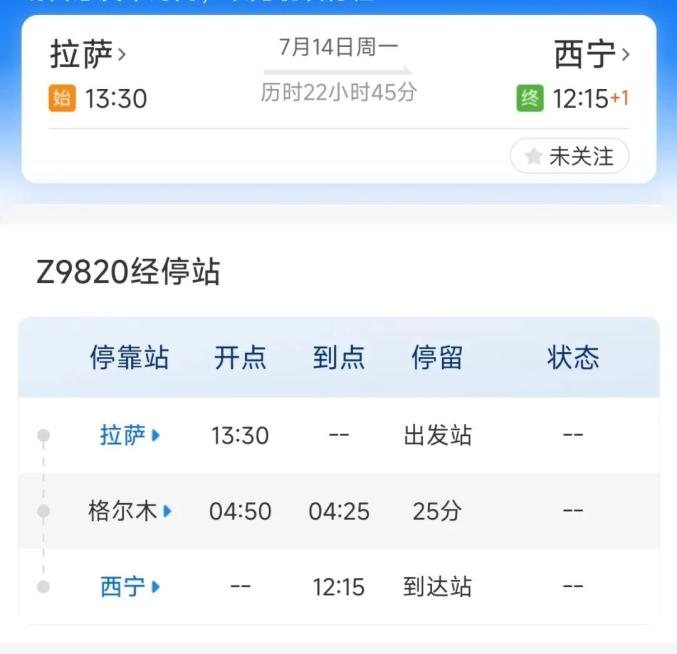The height and width of the screenshot is (654, 677).
Task: Open arrival station 西宁 in the trip header
Action: pyautogui.click(x=592, y=54)
